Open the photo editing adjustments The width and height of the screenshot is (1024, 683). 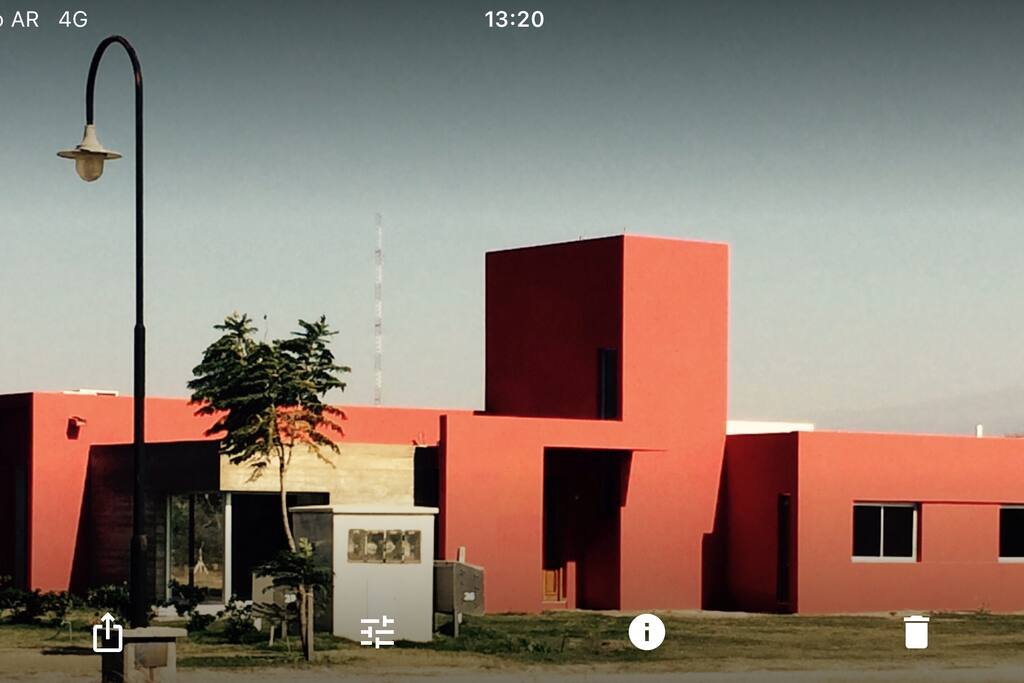point(377,632)
